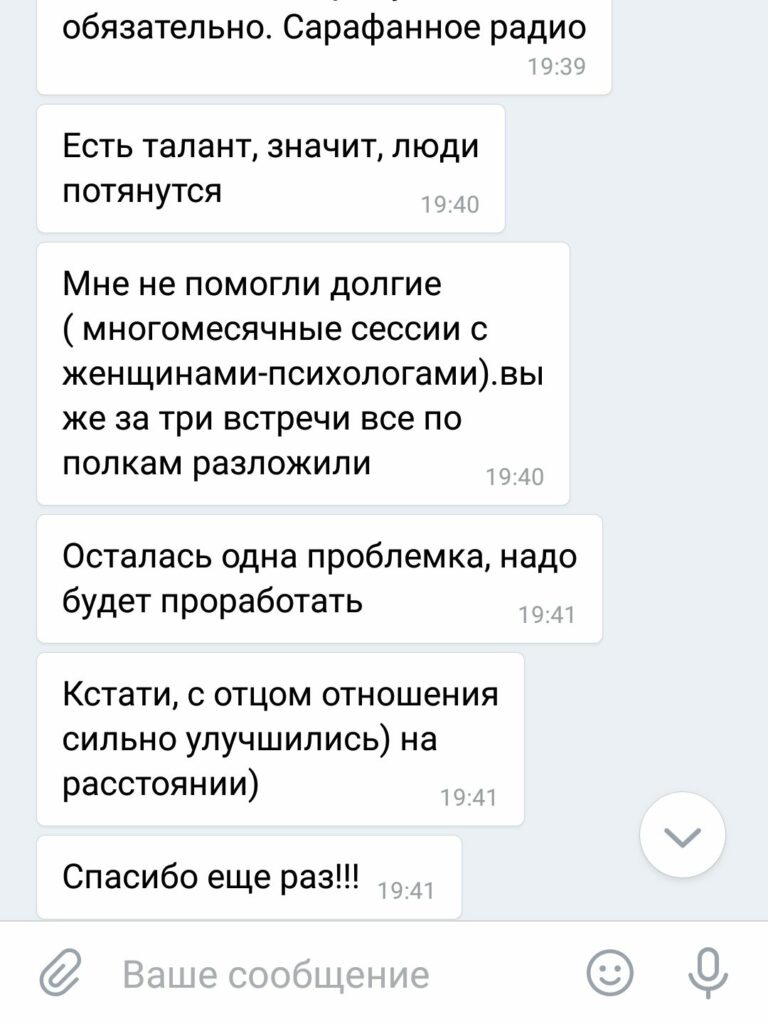
Task: Focus the 'Ваше сообщение' message field
Action: pos(300,974)
